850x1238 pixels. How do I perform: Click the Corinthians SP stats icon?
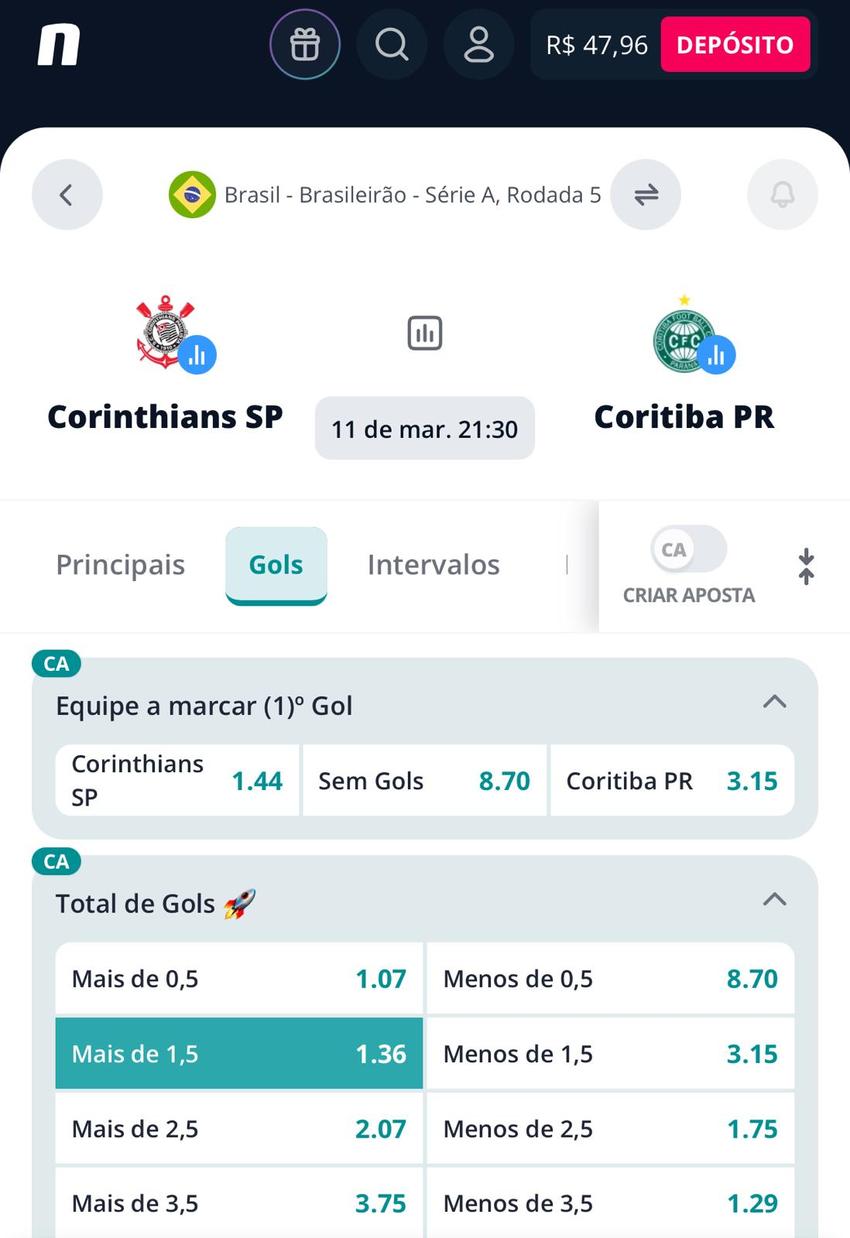[199, 354]
